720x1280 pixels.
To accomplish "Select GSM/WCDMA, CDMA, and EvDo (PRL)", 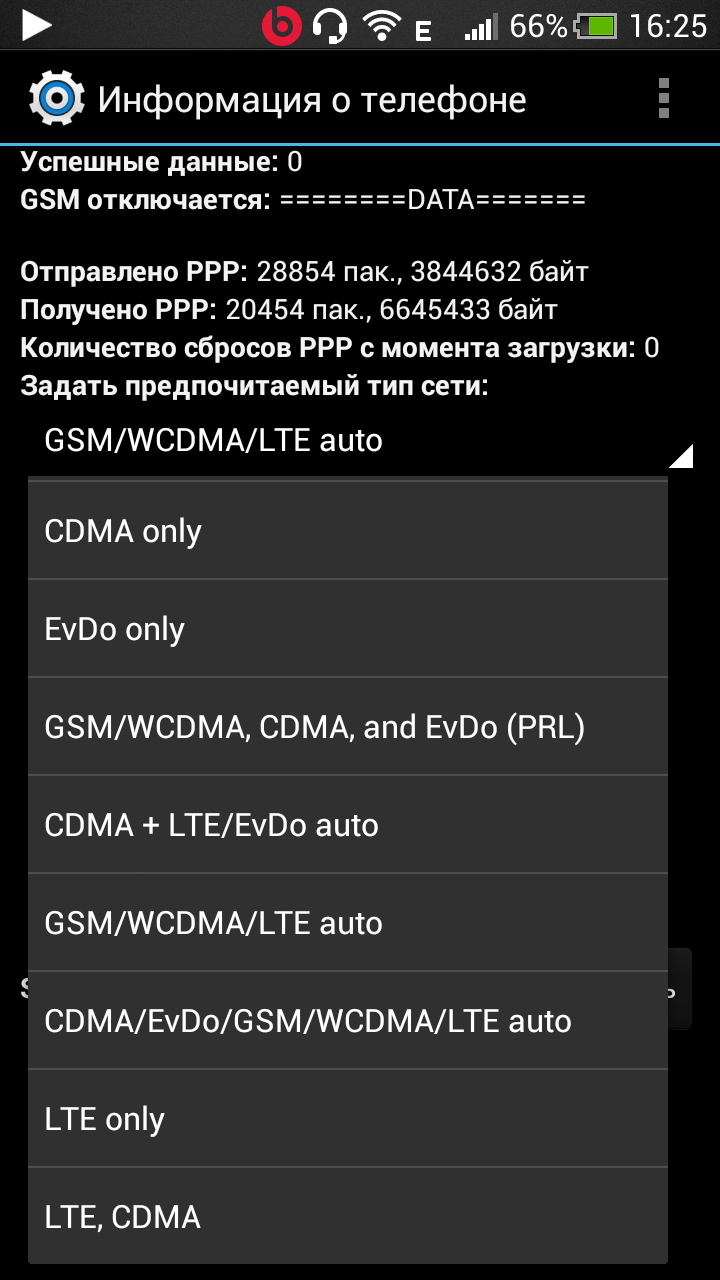I will coord(347,727).
